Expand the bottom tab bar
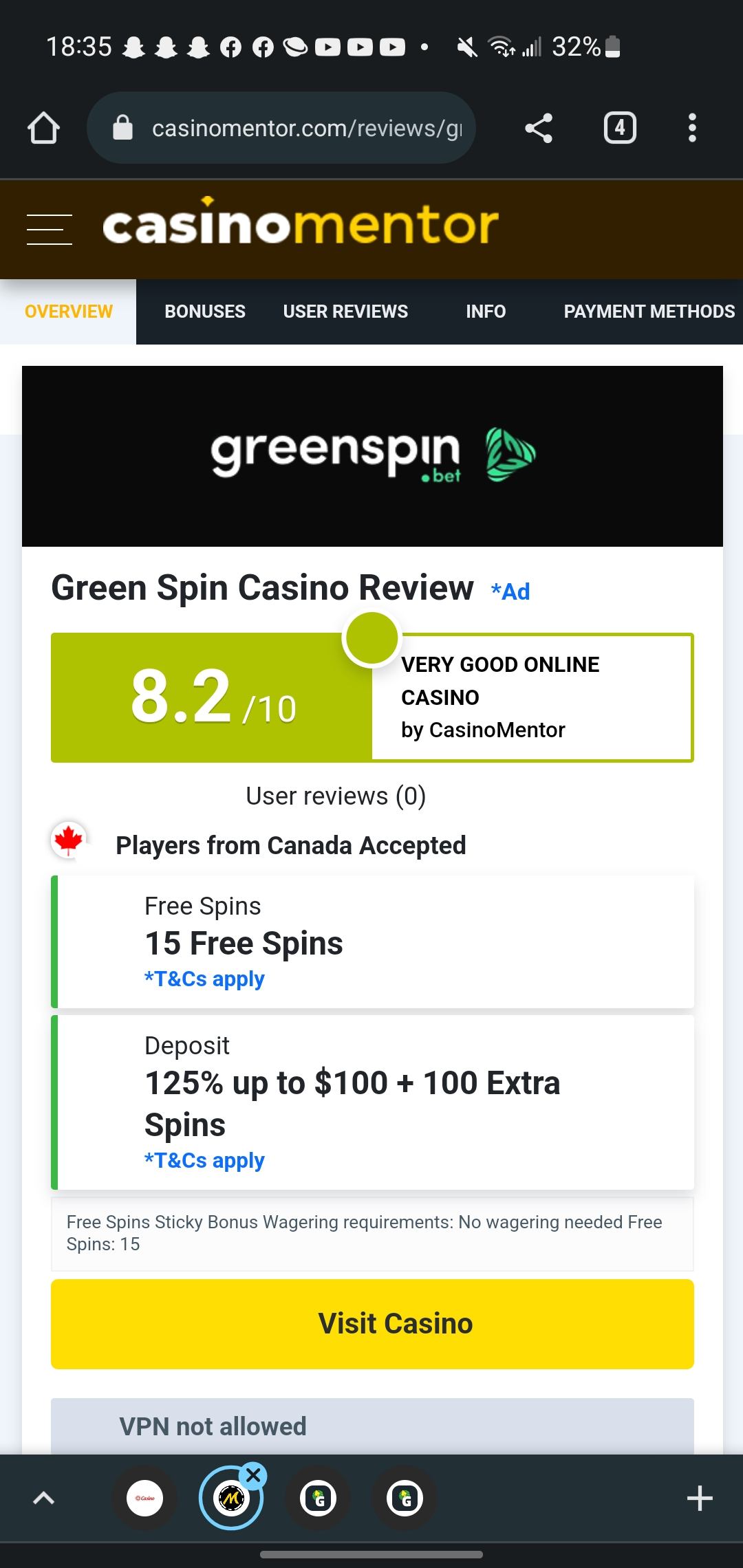 (x=43, y=1498)
